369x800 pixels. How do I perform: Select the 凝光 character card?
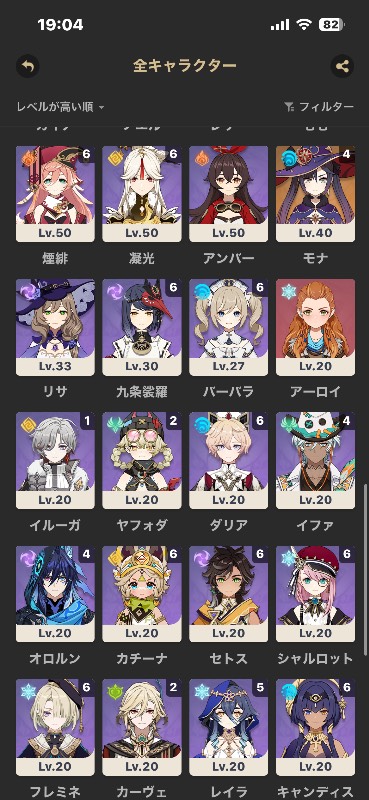pyautogui.click(x=142, y=194)
